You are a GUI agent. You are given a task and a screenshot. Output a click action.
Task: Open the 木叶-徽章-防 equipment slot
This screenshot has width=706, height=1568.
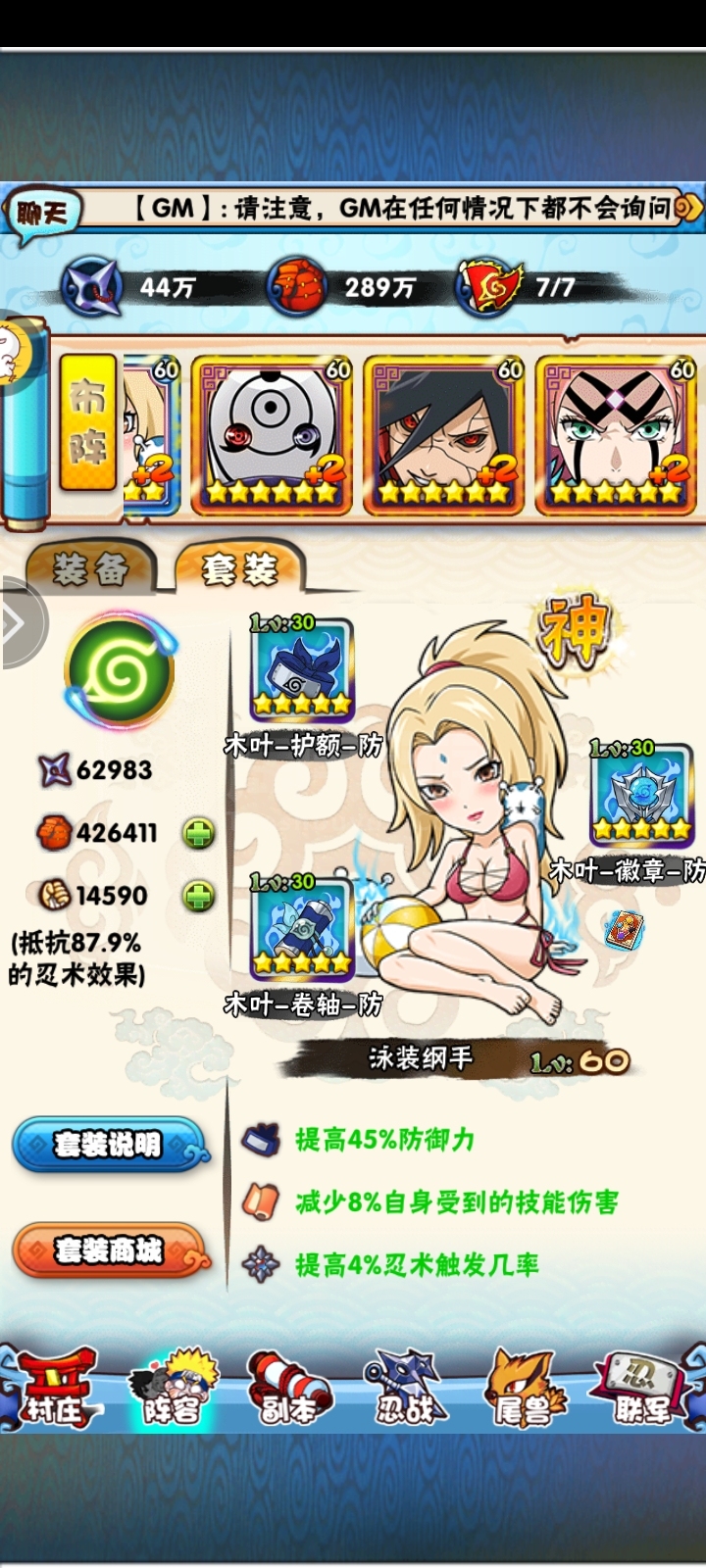(x=641, y=794)
